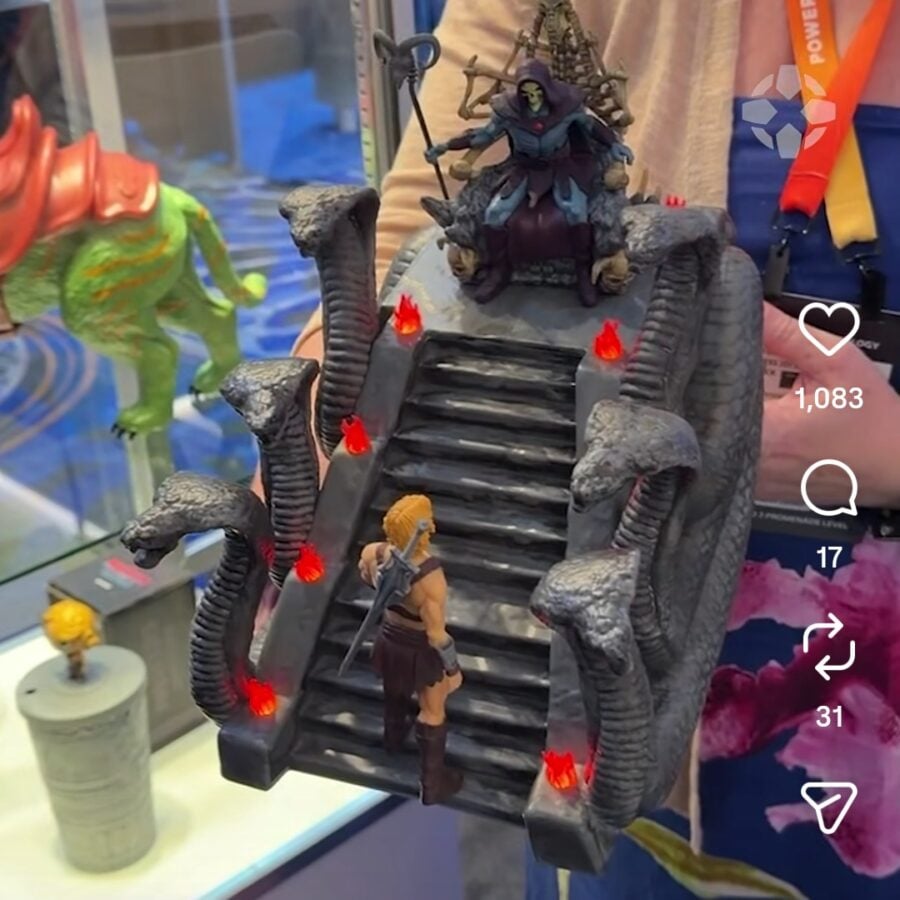Like this reel with the heart icon
Image resolution: width=900 pixels, height=900 pixels.
[829, 329]
